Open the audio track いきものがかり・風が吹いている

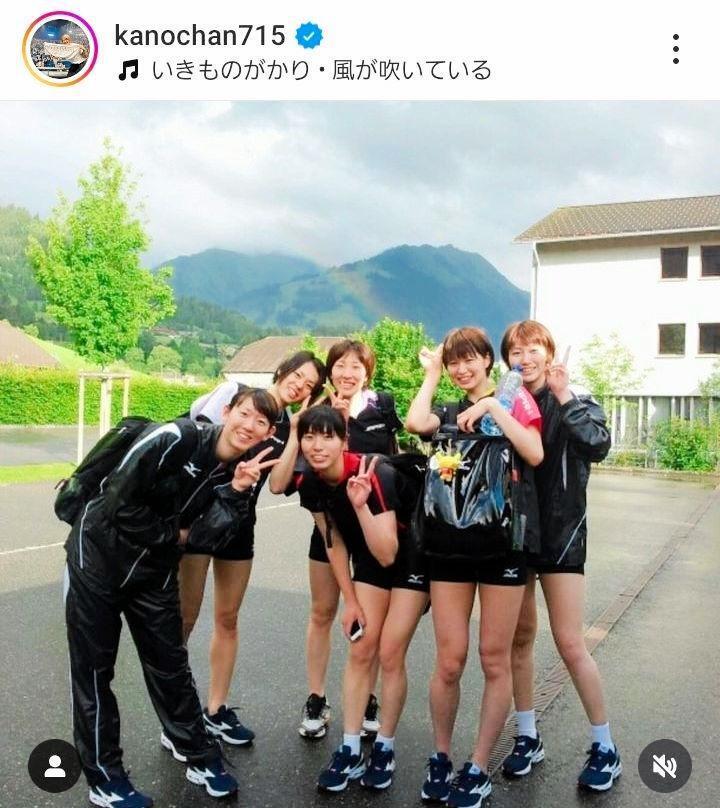click(320, 70)
